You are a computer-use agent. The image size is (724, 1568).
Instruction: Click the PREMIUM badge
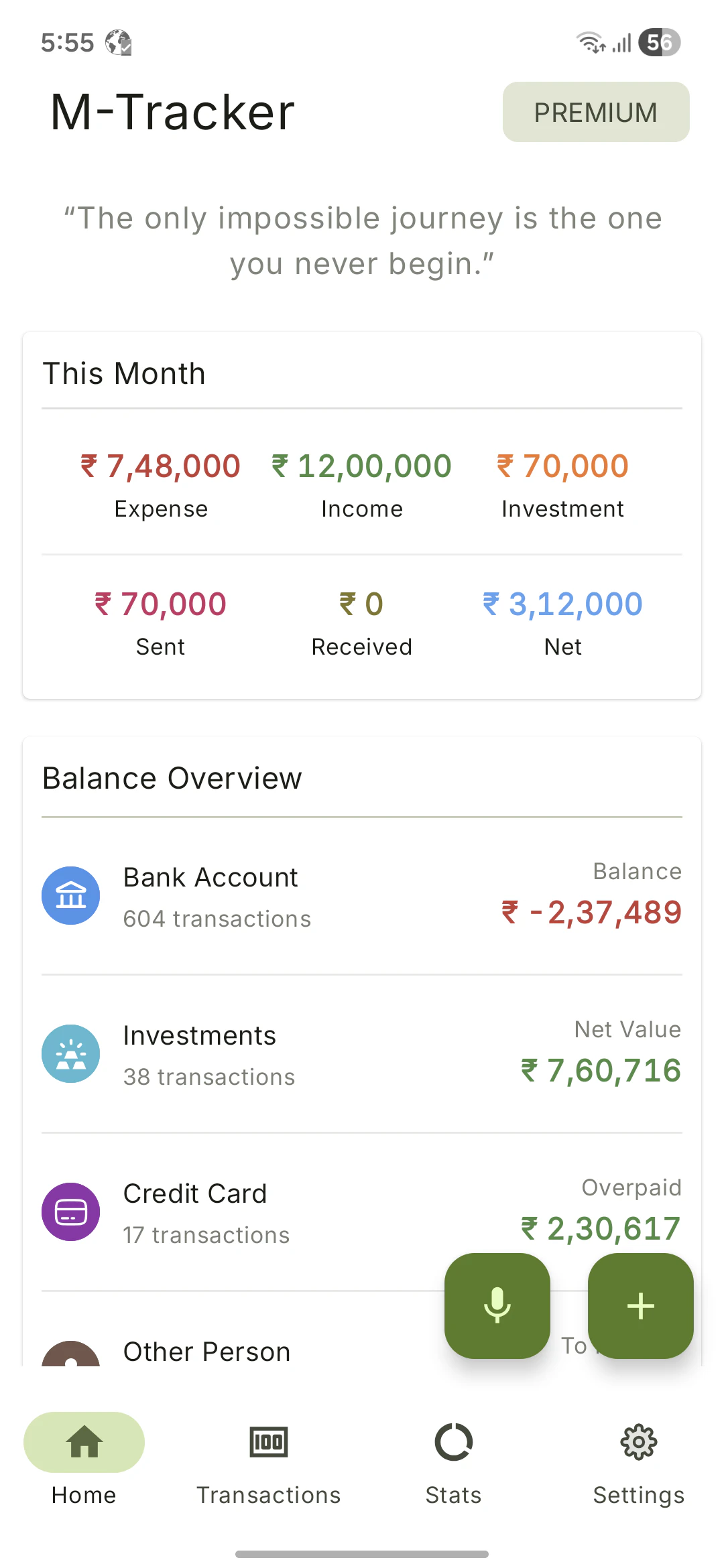(595, 112)
